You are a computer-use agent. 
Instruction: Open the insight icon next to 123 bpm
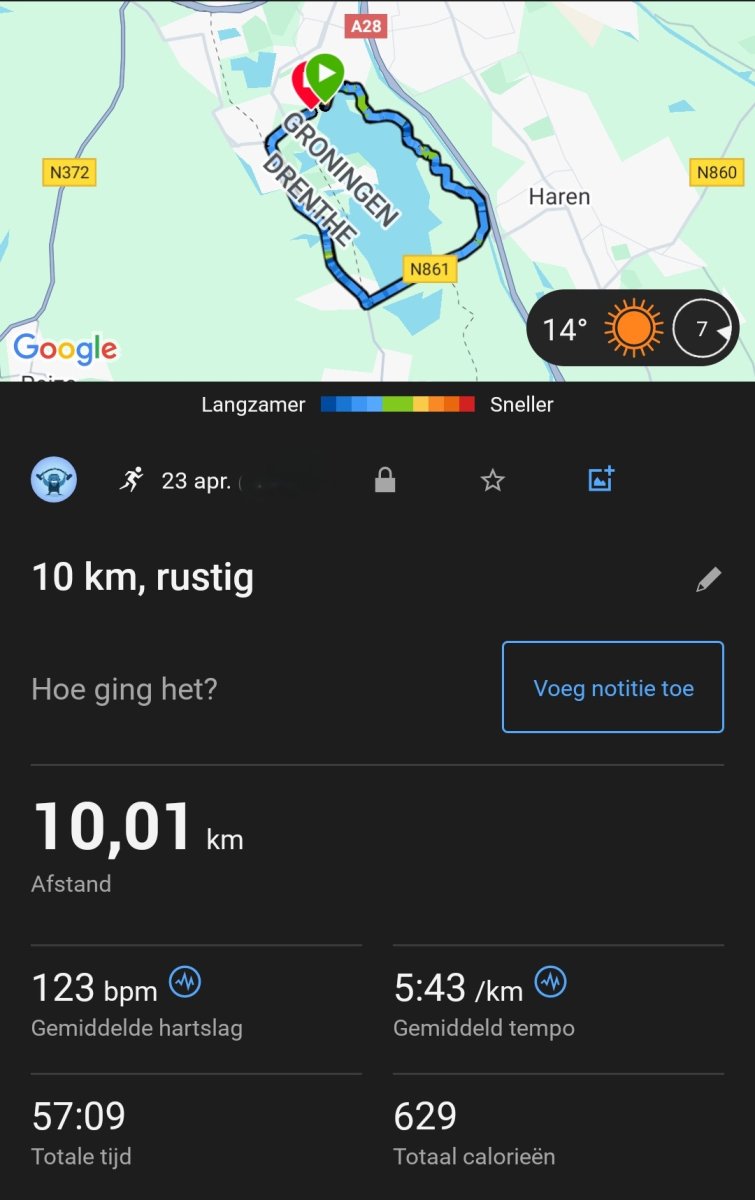click(x=185, y=983)
